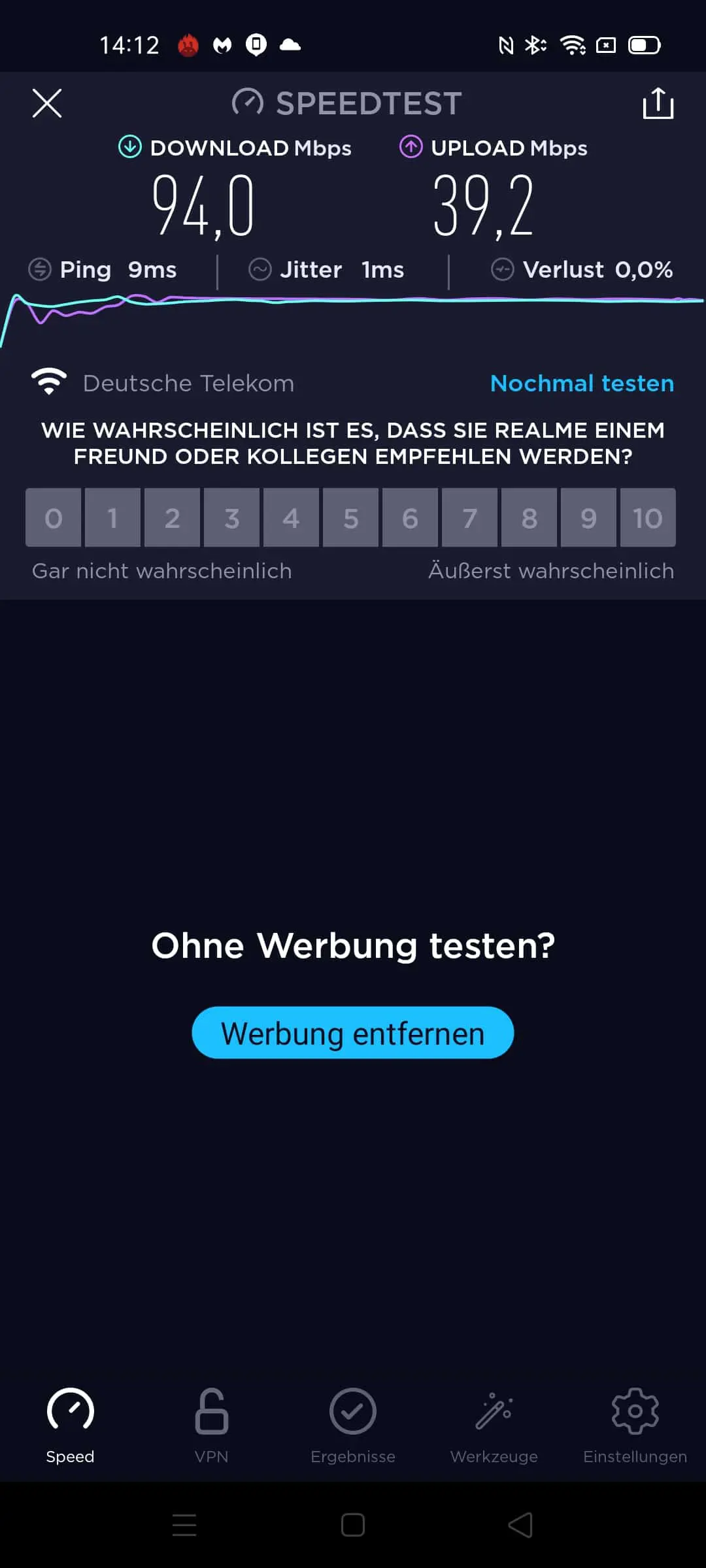Open the recent apps menu button

(x=184, y=1526)
